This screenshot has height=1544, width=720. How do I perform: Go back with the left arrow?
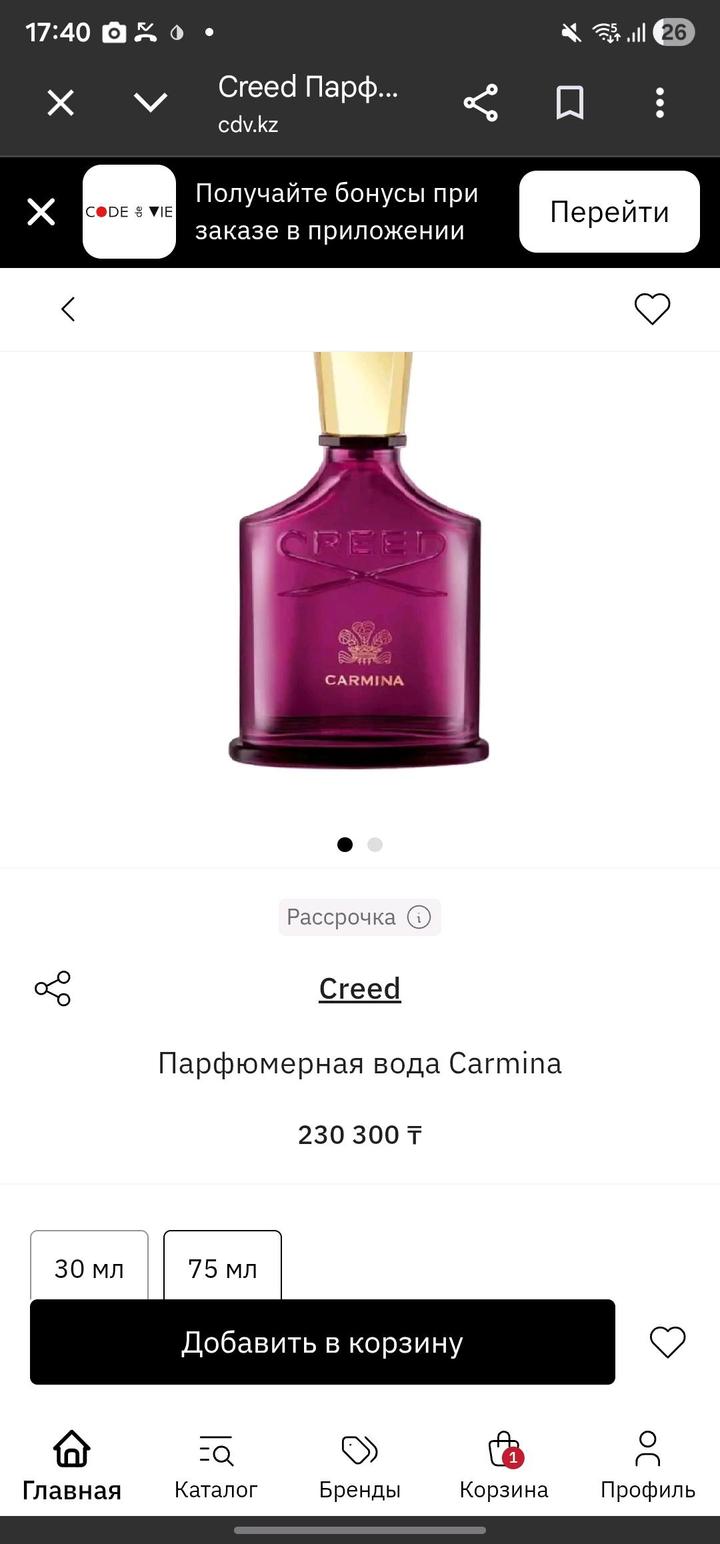coord(68,309)
